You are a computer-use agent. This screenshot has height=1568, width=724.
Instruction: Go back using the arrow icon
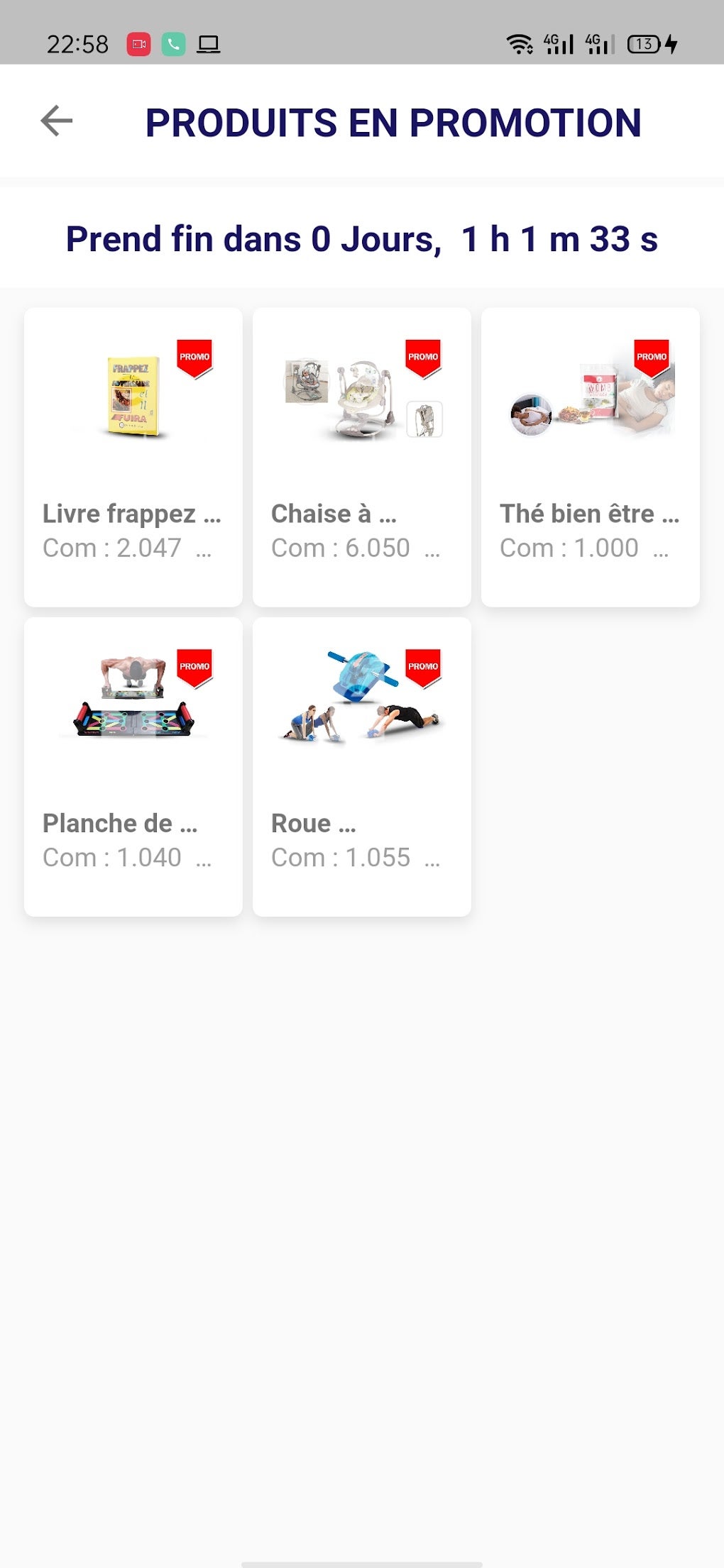coord(57,121)
